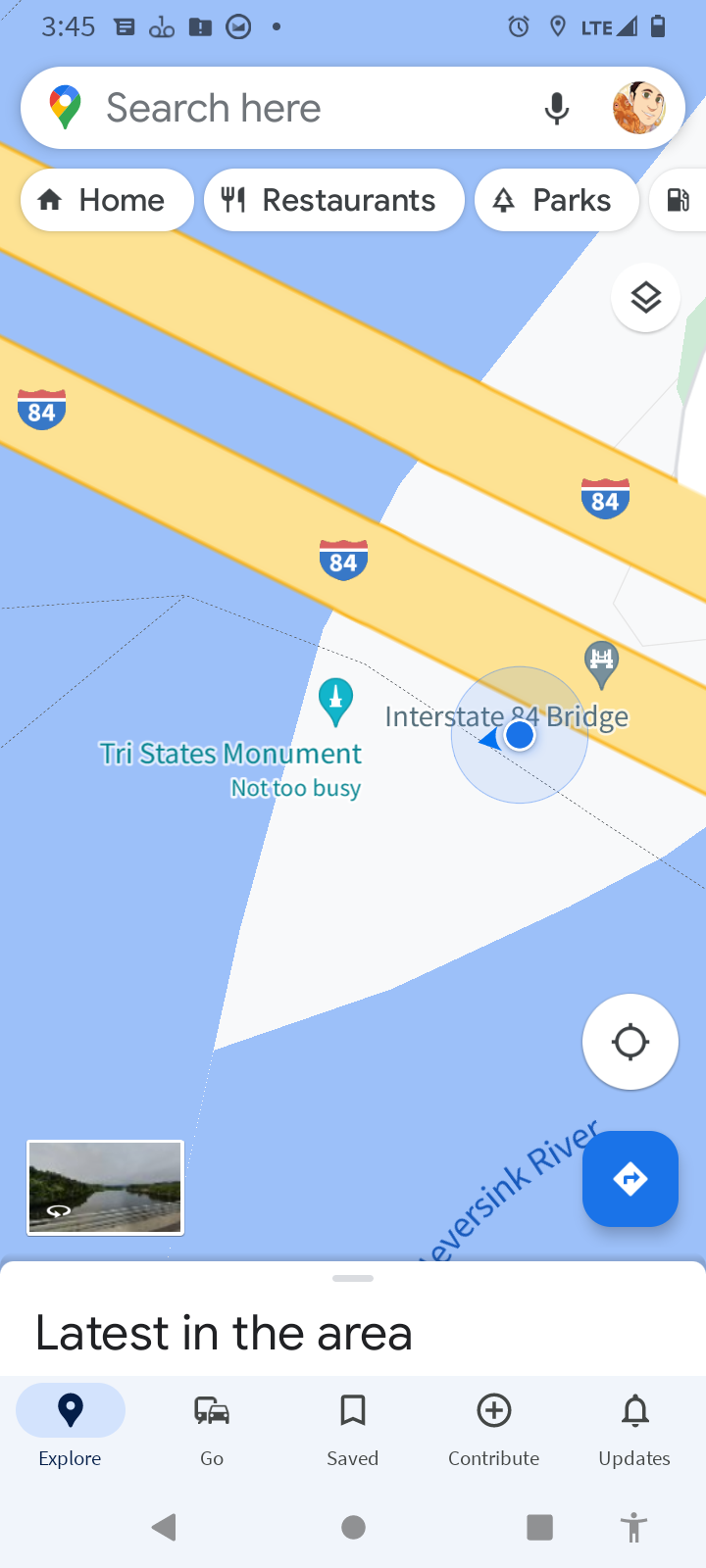The height and width of the screenshot is (1568, 706).
Task: Select the Explore tab
Action: point(71,1431)
